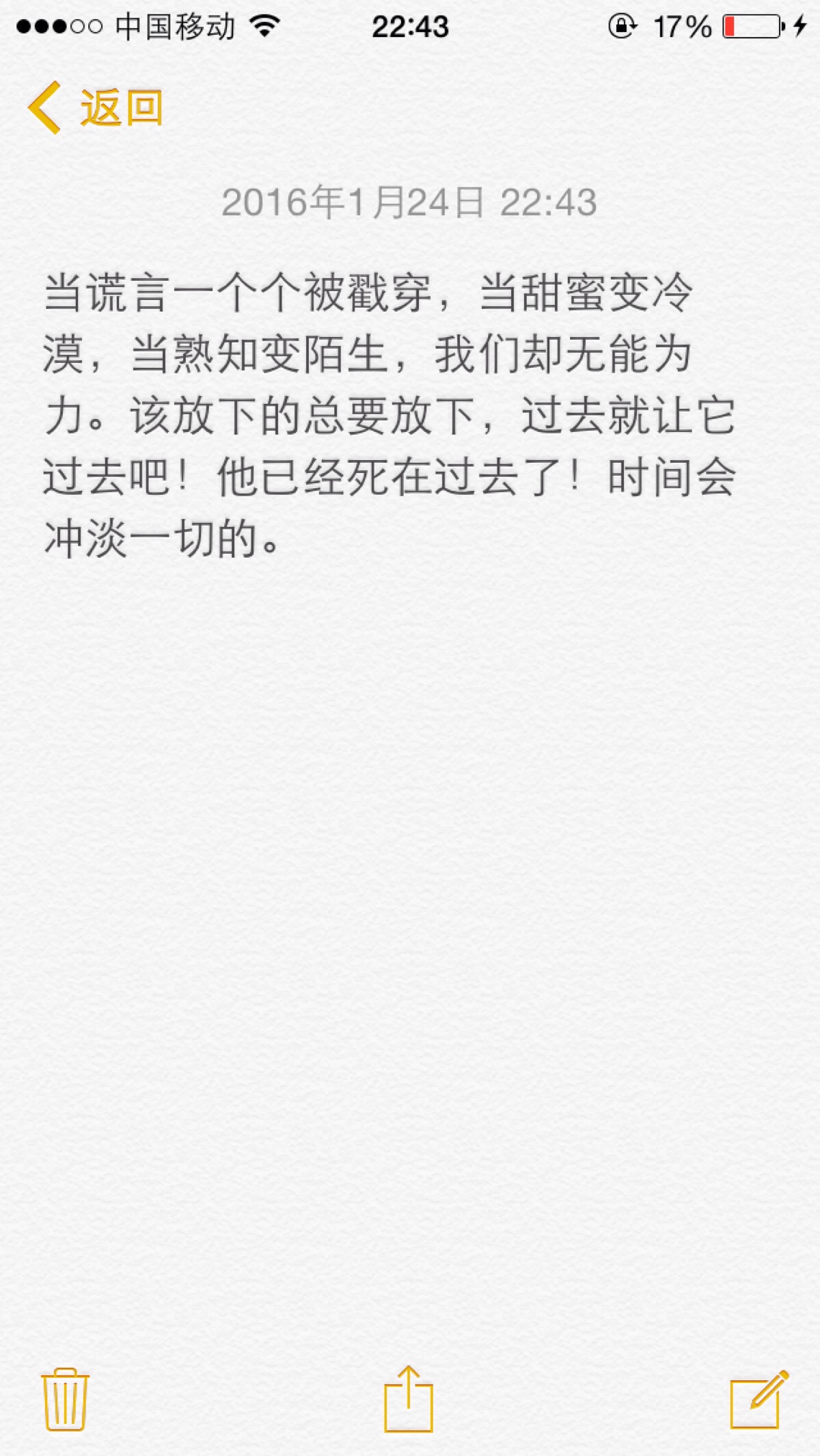The image size is (820, 1456).
Task: Share this note
Action: tap(408, 1399)
